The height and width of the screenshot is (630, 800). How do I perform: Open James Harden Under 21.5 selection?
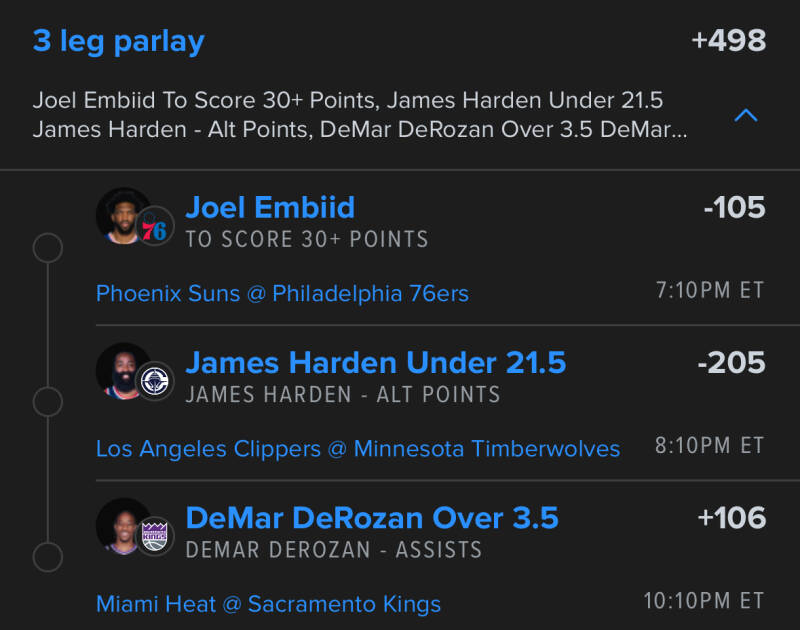point(376,362)
